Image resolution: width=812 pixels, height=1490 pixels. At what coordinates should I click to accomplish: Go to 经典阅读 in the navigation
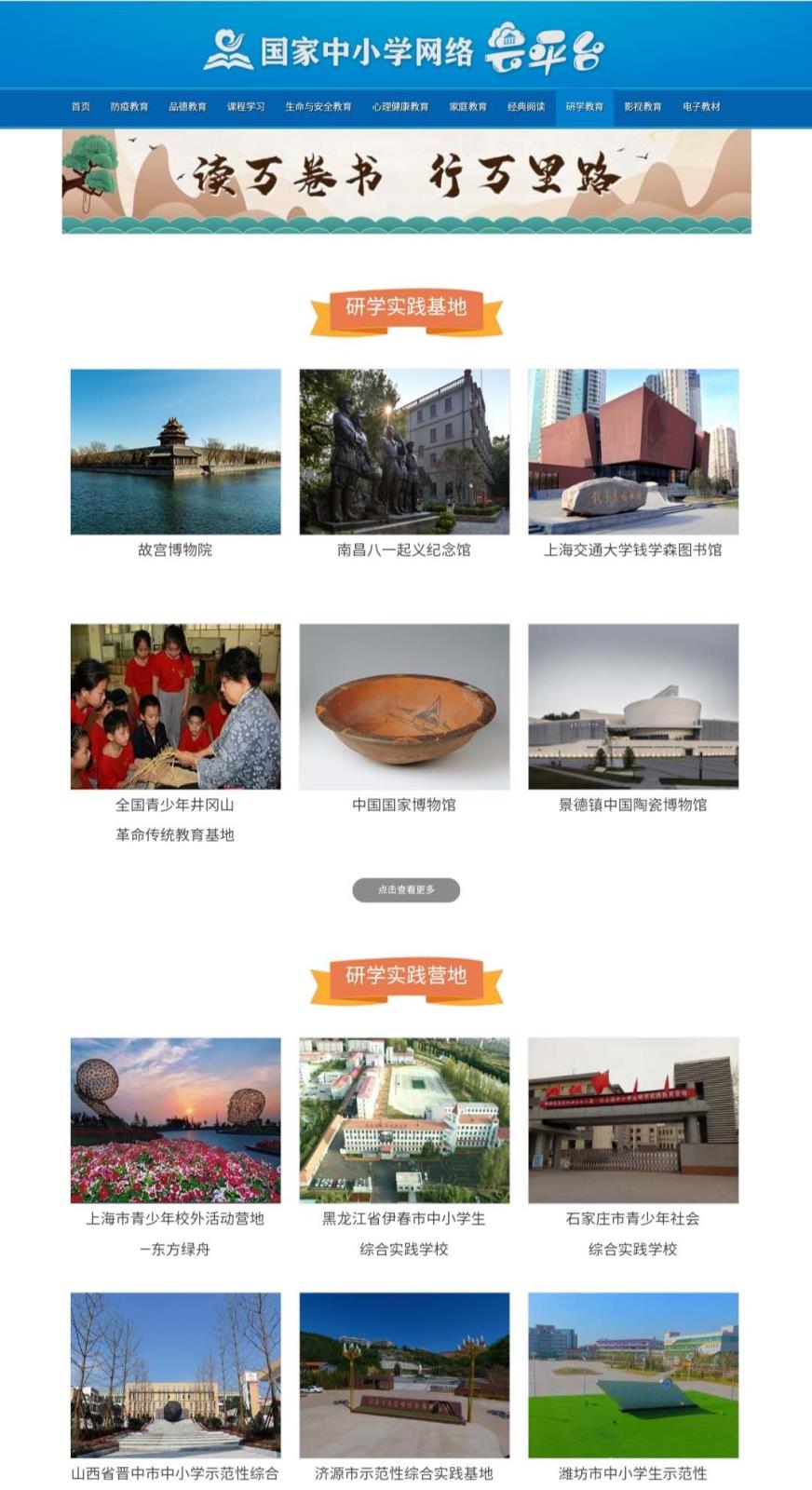[526, 107]
